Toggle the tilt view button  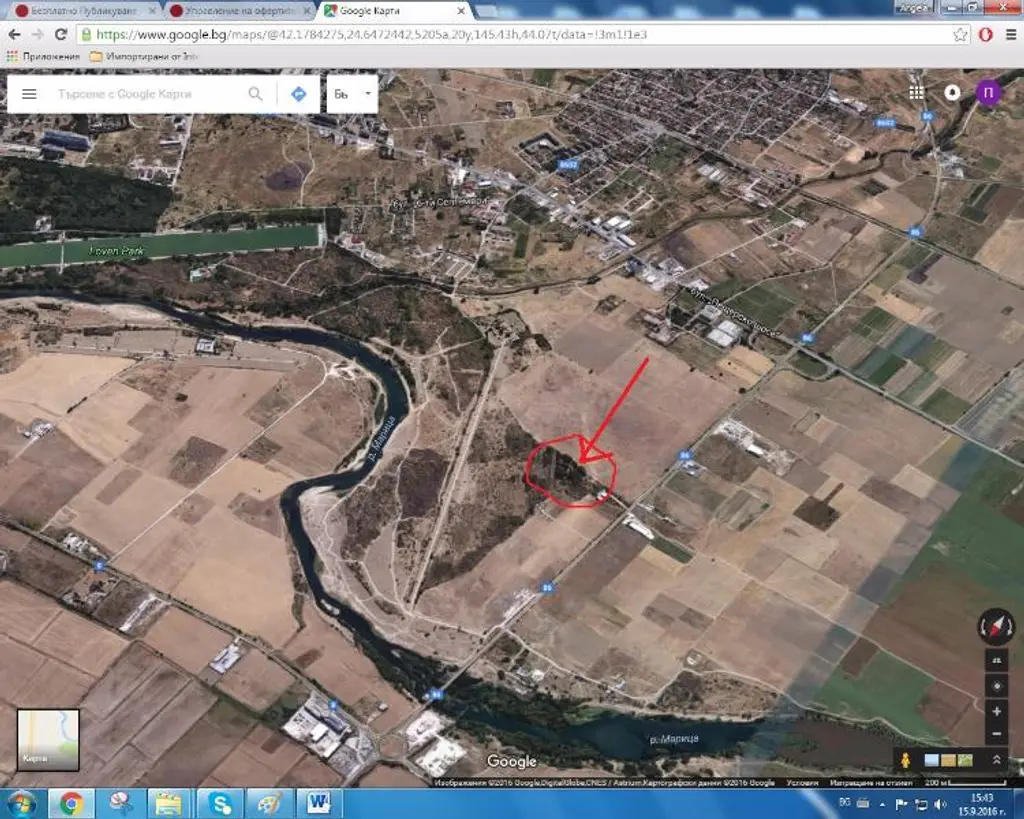pyautogui.click(x=996, y=661)
